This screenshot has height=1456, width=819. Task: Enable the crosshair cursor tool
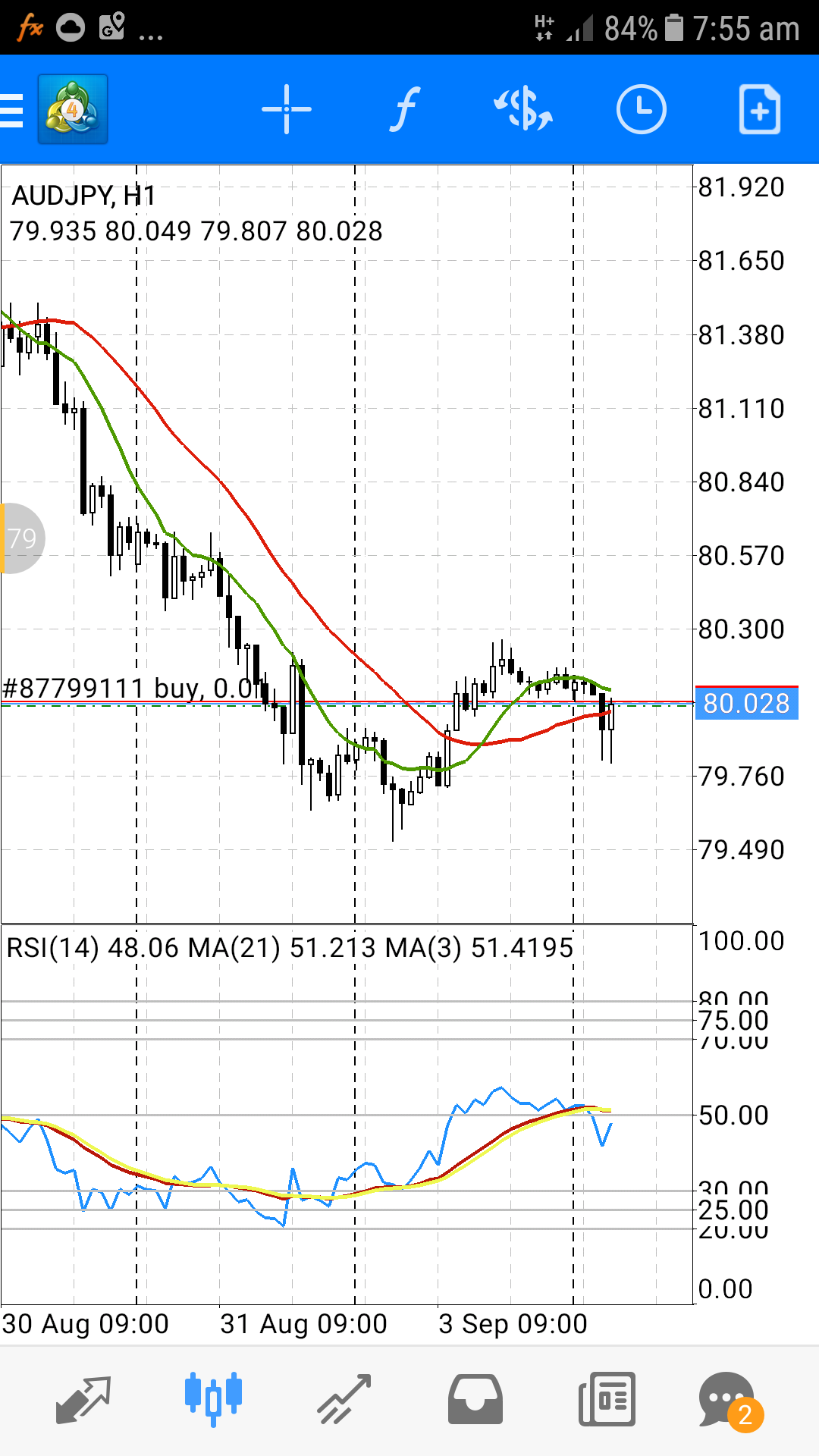pos(286,110)
